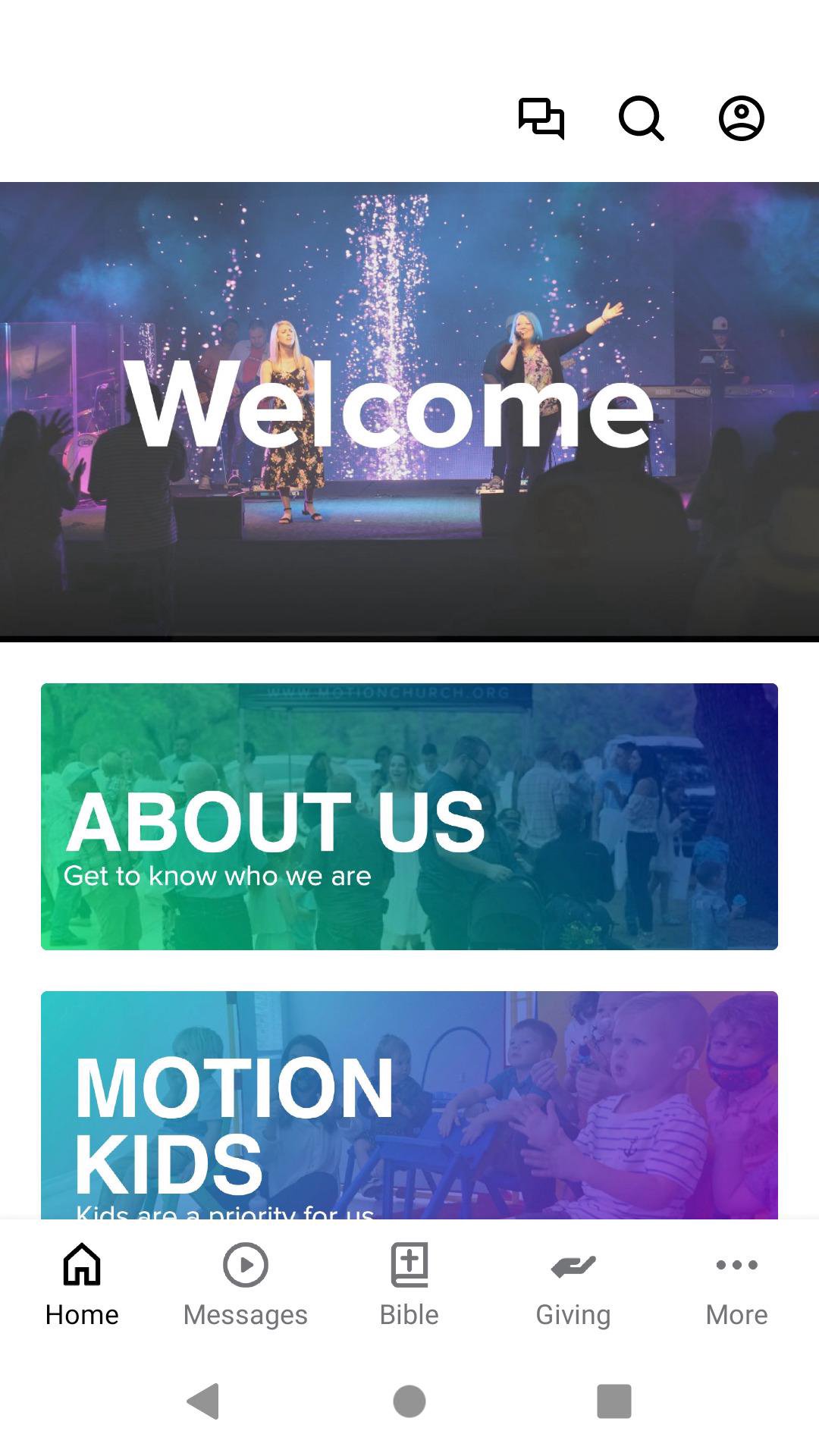Image resolution: width=819 pixels, height=1456 pixels.
Task: Open the About Us card
Action: 409,816
